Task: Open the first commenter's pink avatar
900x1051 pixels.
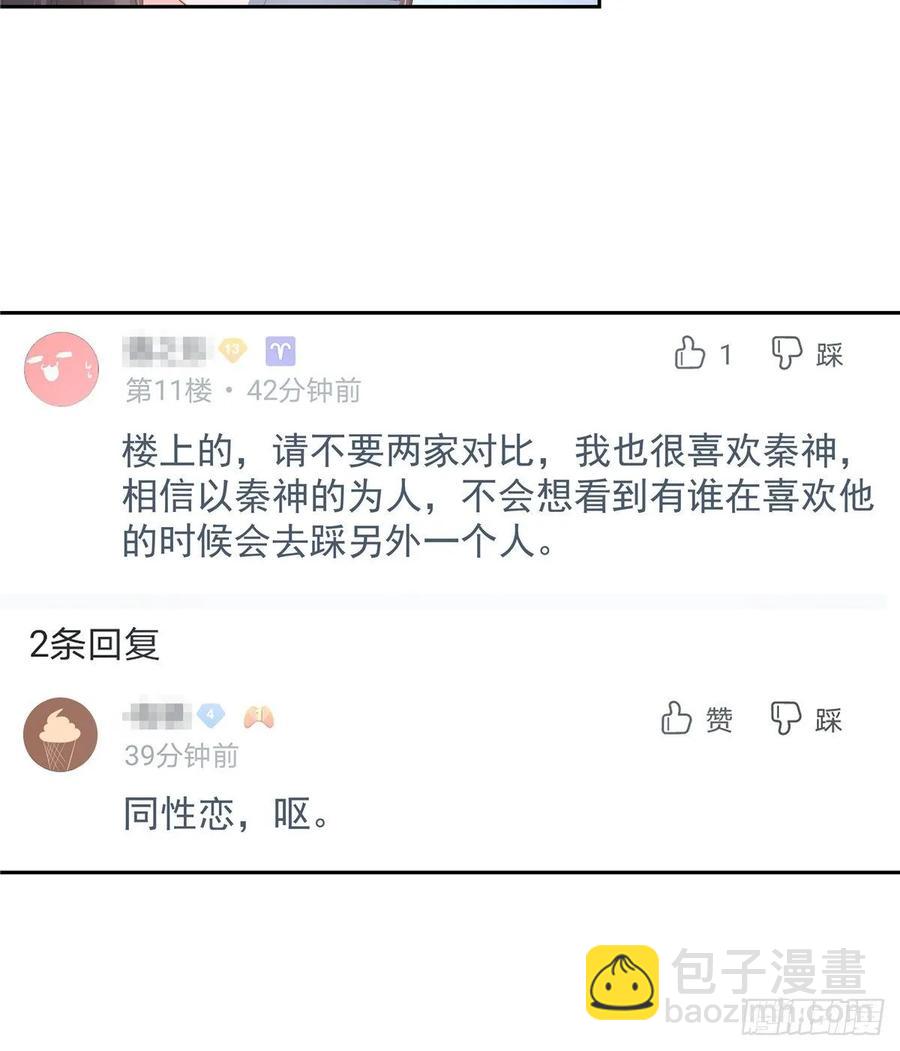Action: point(61,368)
